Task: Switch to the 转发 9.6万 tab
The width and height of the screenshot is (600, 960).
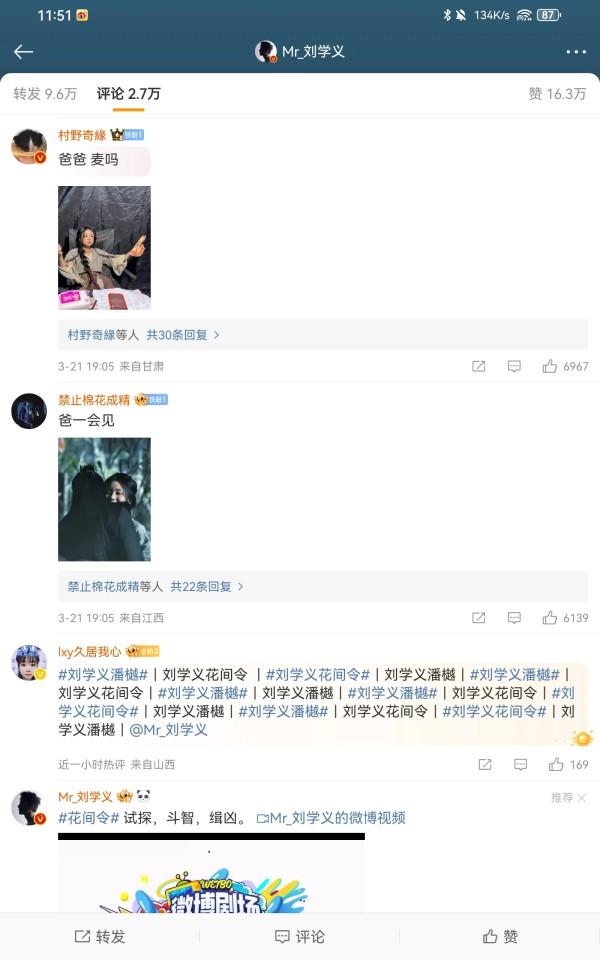Action: (x=45, y=94)
